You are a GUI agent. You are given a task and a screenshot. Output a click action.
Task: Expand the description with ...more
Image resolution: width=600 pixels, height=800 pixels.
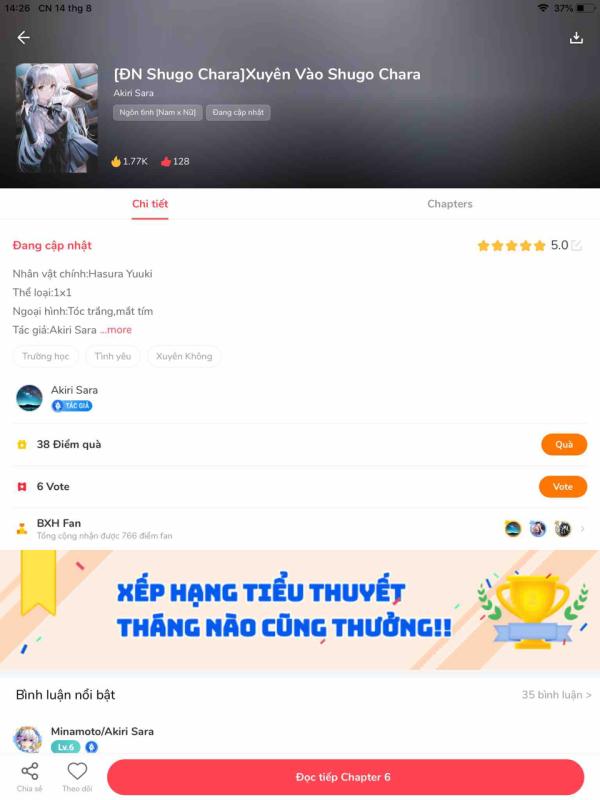click(x=116, y=330)
